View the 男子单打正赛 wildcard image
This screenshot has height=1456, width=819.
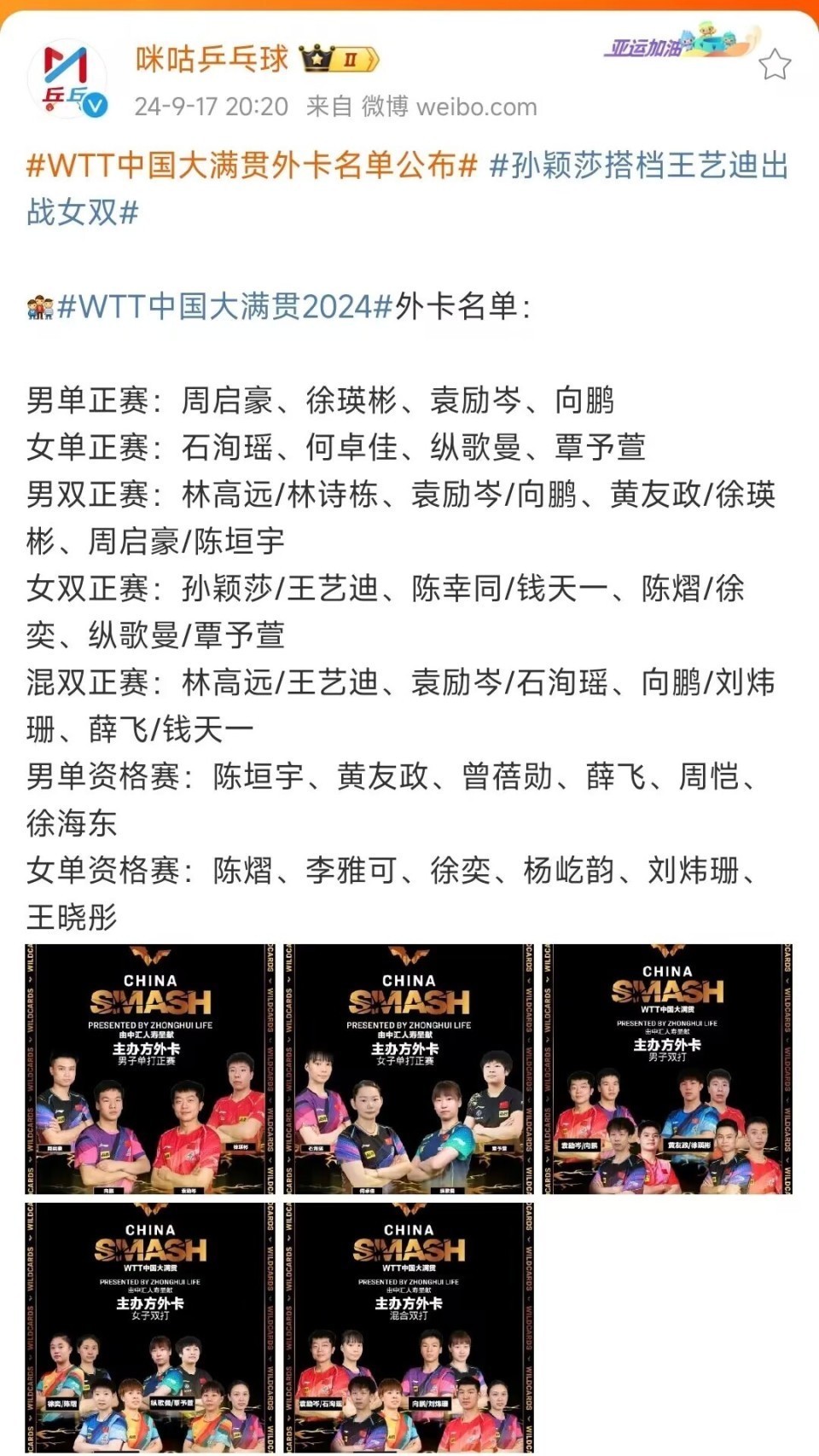point(150,1069)
